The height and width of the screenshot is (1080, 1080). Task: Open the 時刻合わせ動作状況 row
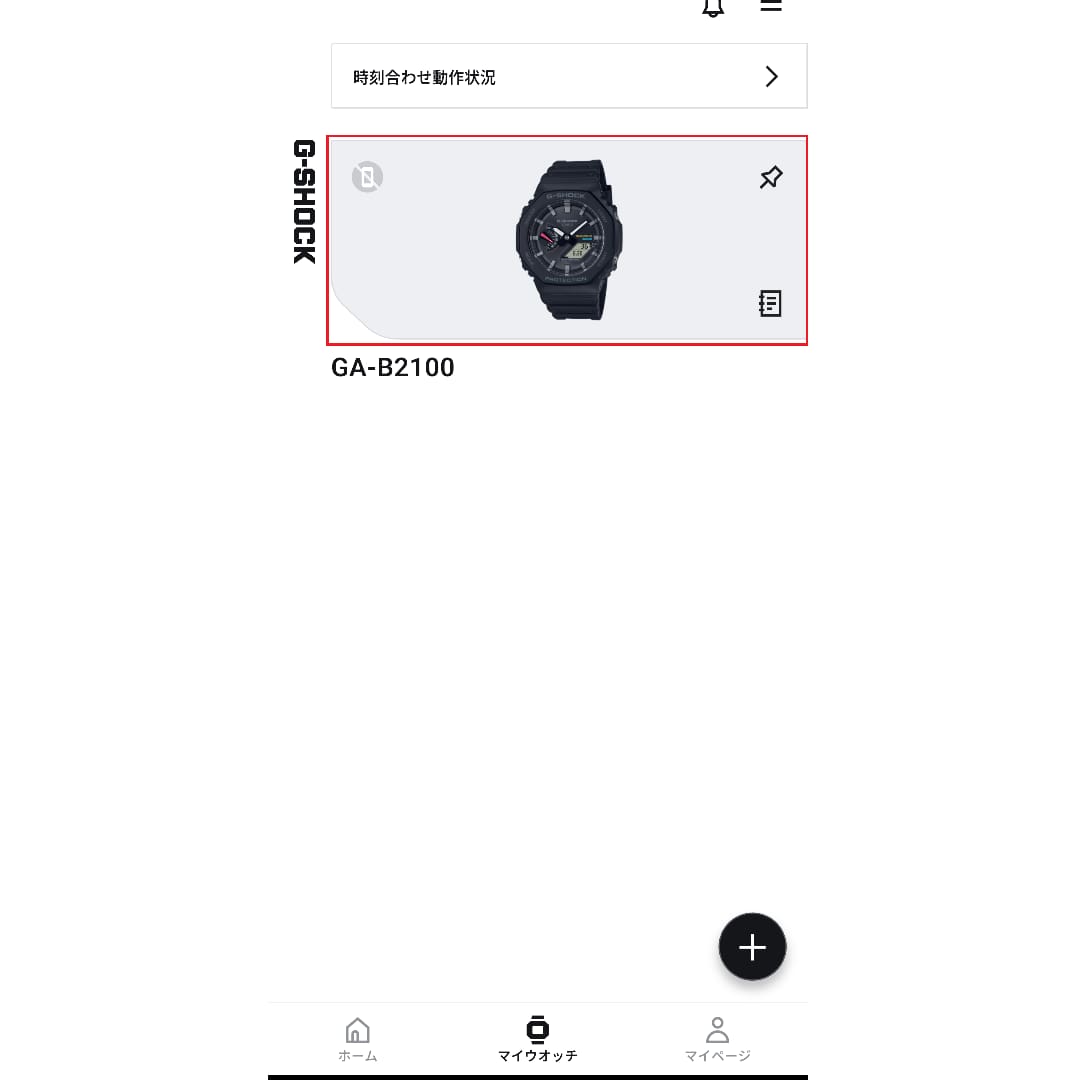(569, 76)
